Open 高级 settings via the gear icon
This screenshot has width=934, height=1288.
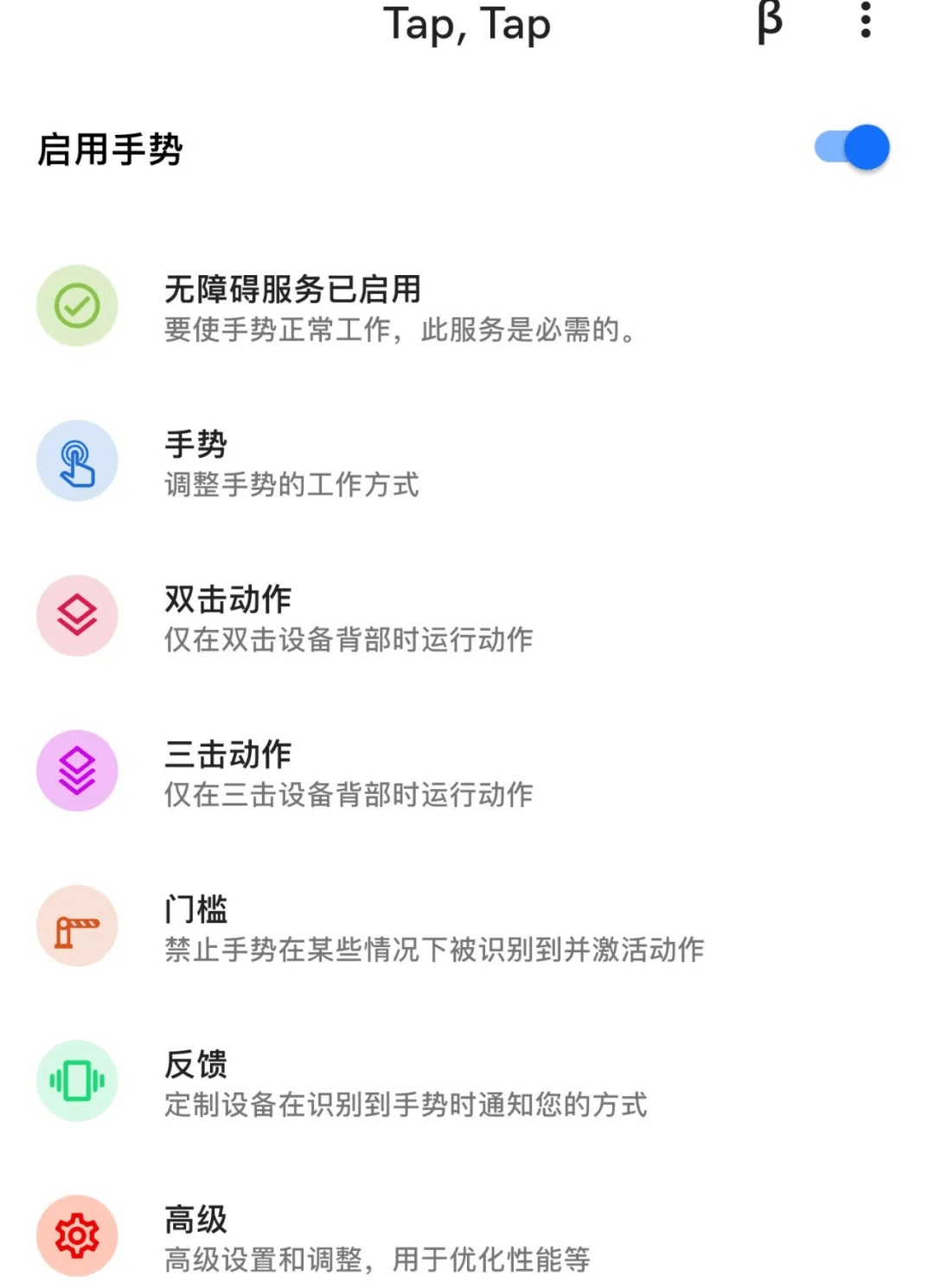pyautogui.click(x=76, y=1237)
